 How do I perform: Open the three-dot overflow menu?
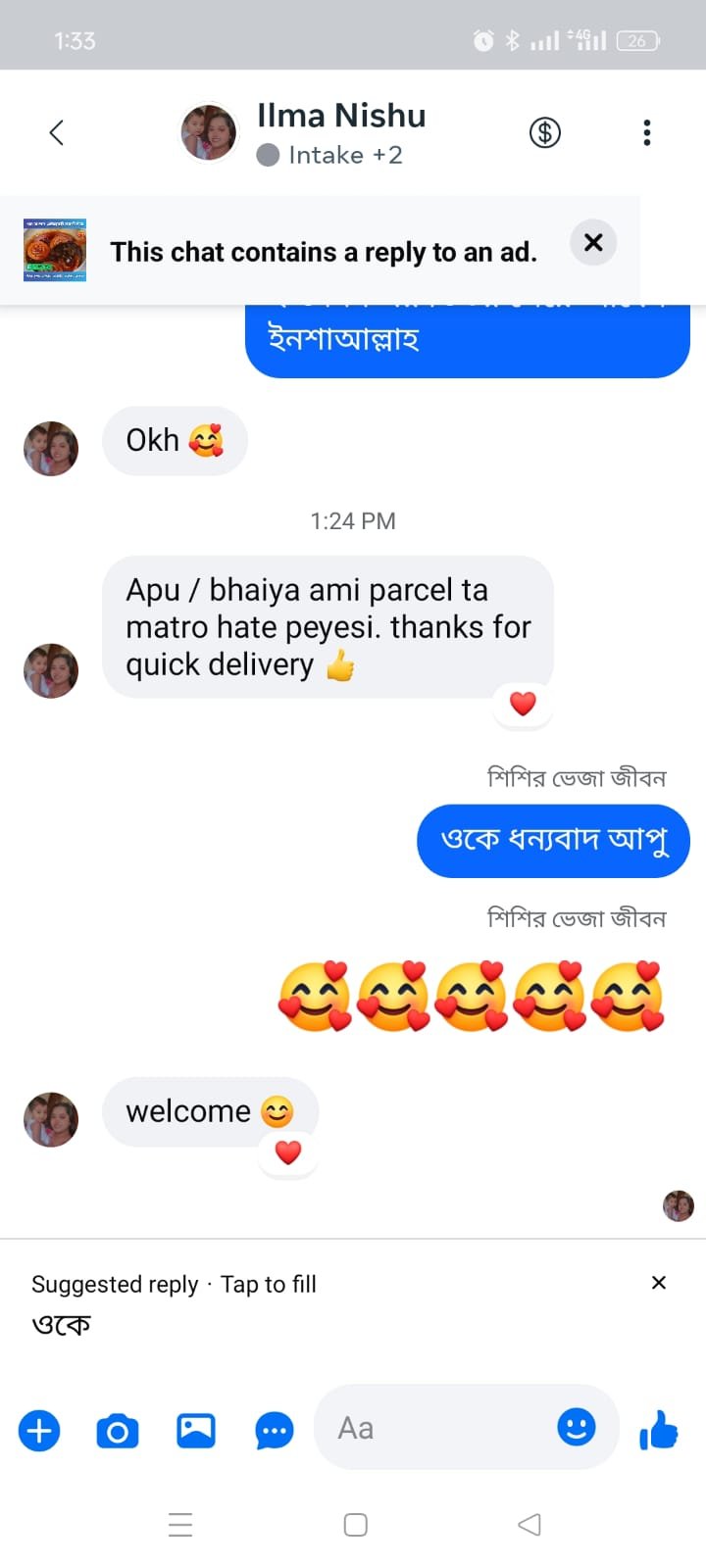[x=646, y=132]
